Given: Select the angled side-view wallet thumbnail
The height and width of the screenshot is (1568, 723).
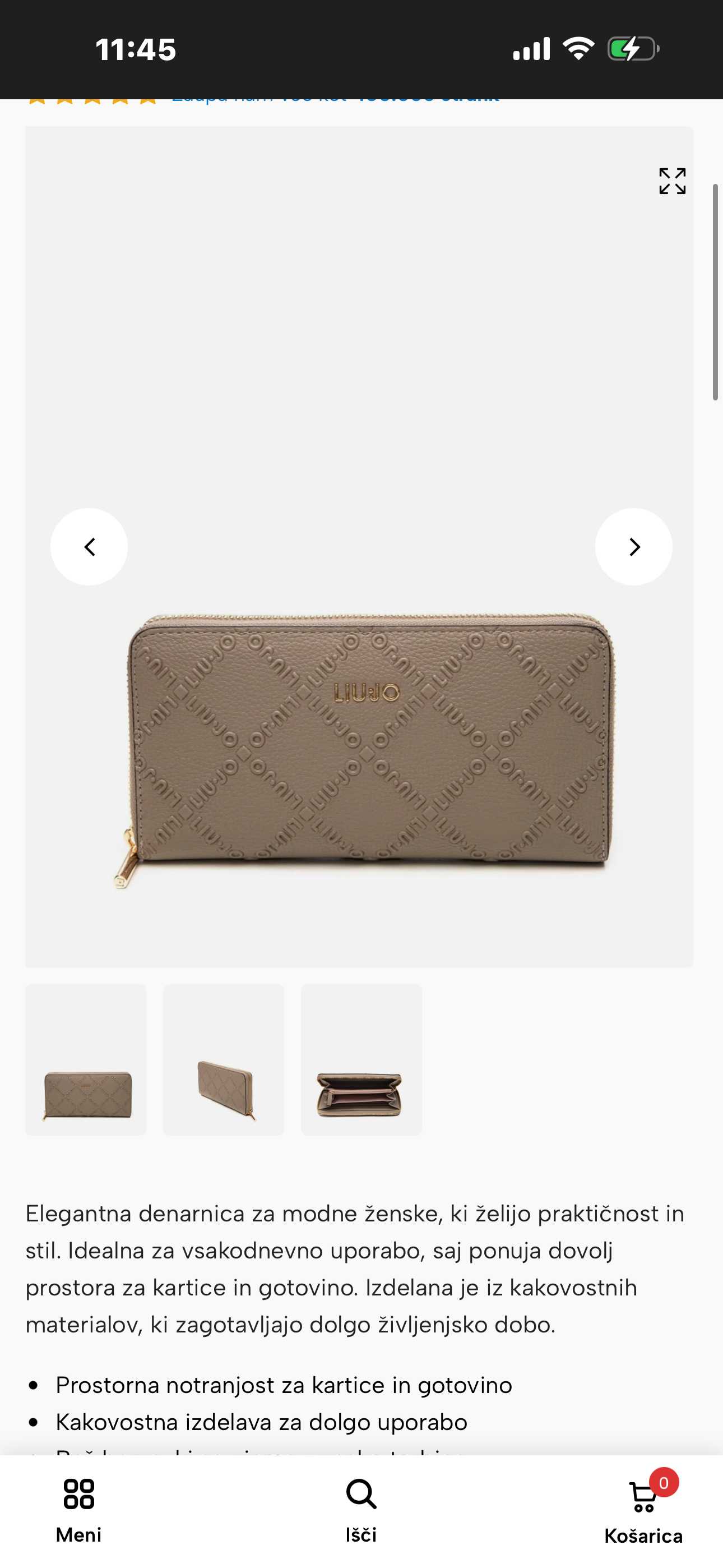Looking at the screenshot, I should [x=224, y=1060].
